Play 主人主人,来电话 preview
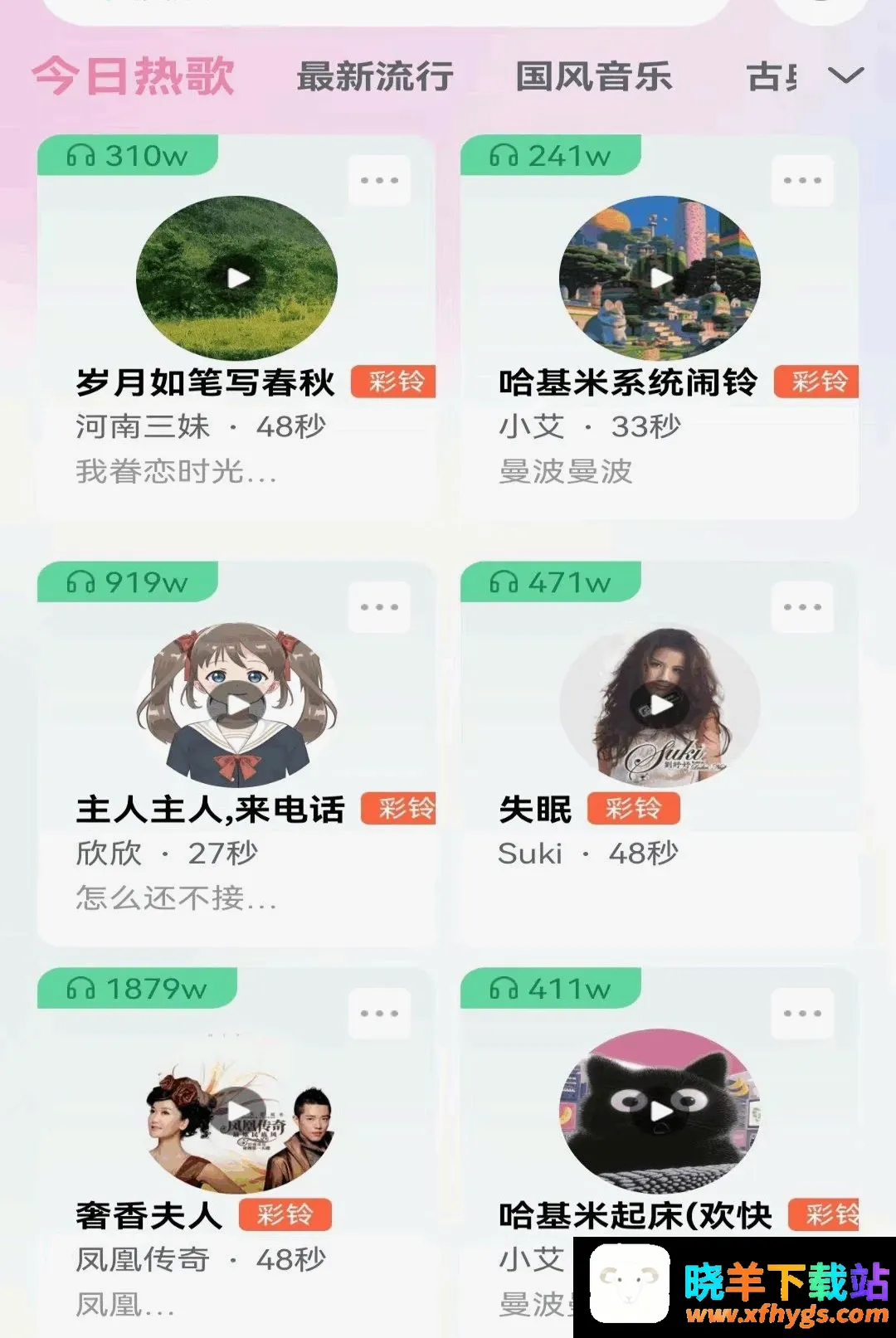The image size is (896, 1338). (x=237, y=705)
